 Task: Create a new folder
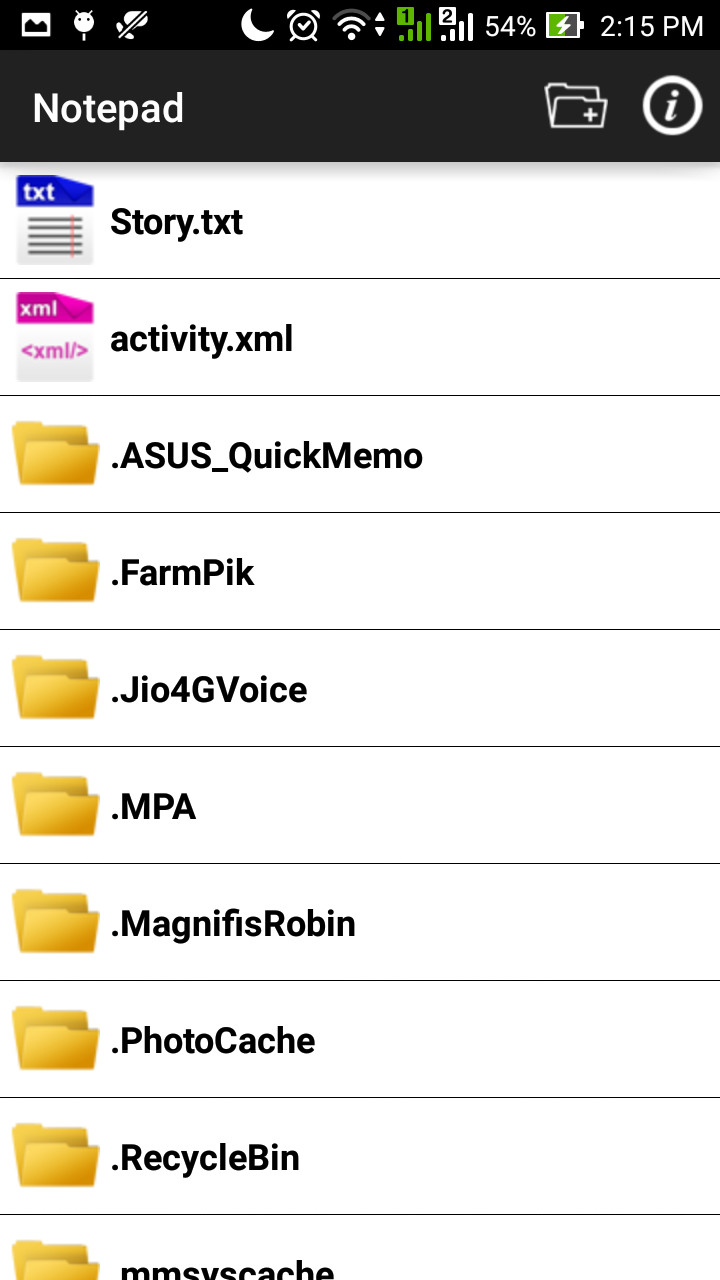[575, 106]
